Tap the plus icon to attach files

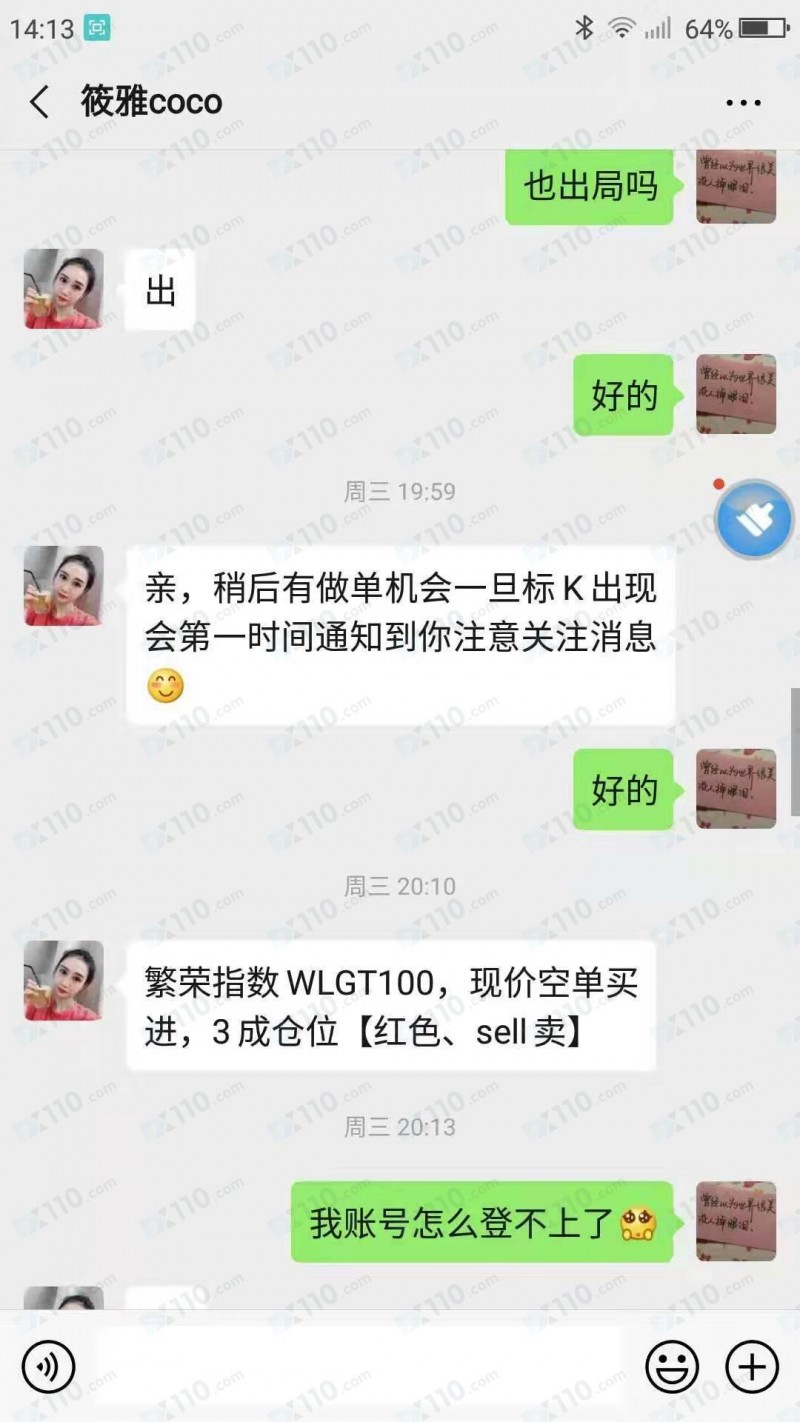[x=752, y=1367]
